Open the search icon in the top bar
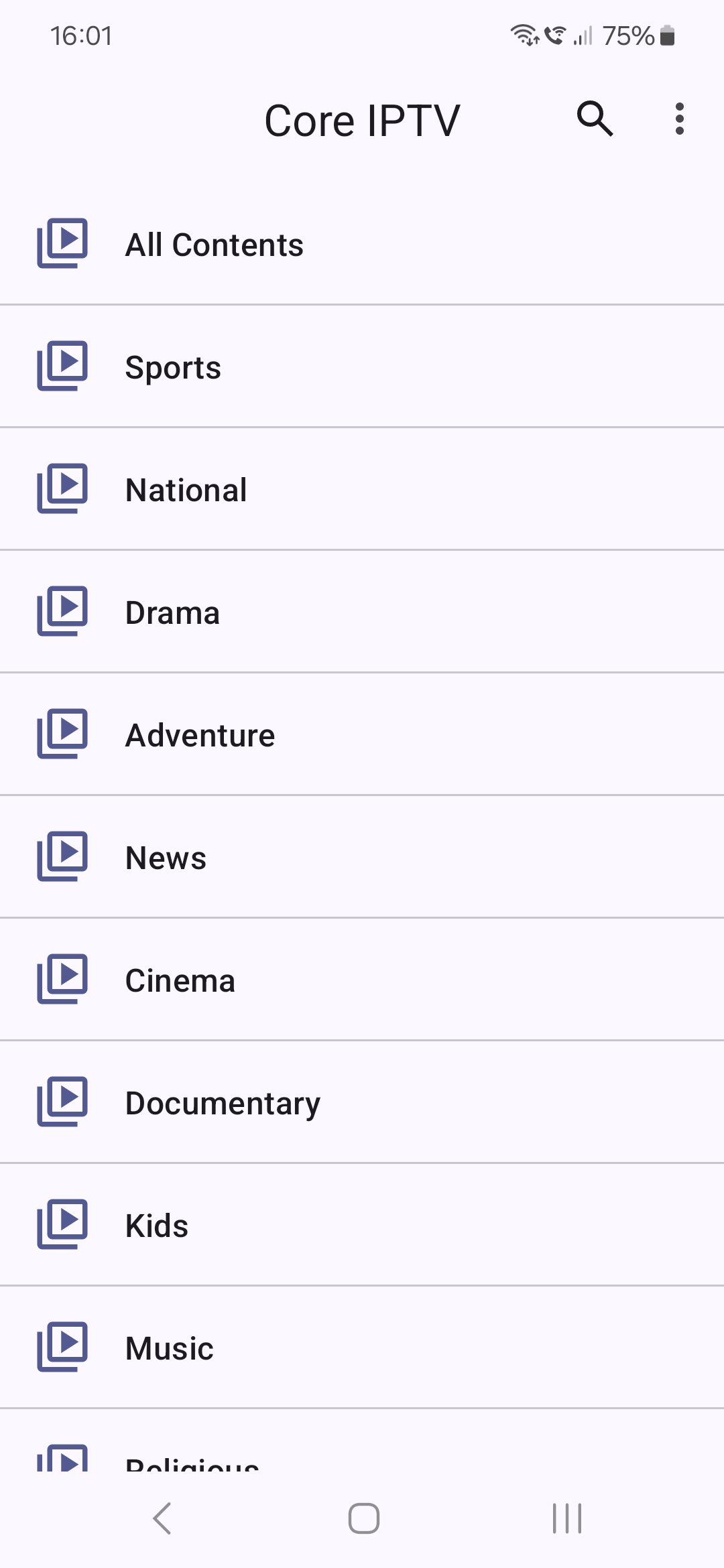Image resolution: width=724 pixels, height=1568 pixels. pyautogui.click(x=595, y=119)
